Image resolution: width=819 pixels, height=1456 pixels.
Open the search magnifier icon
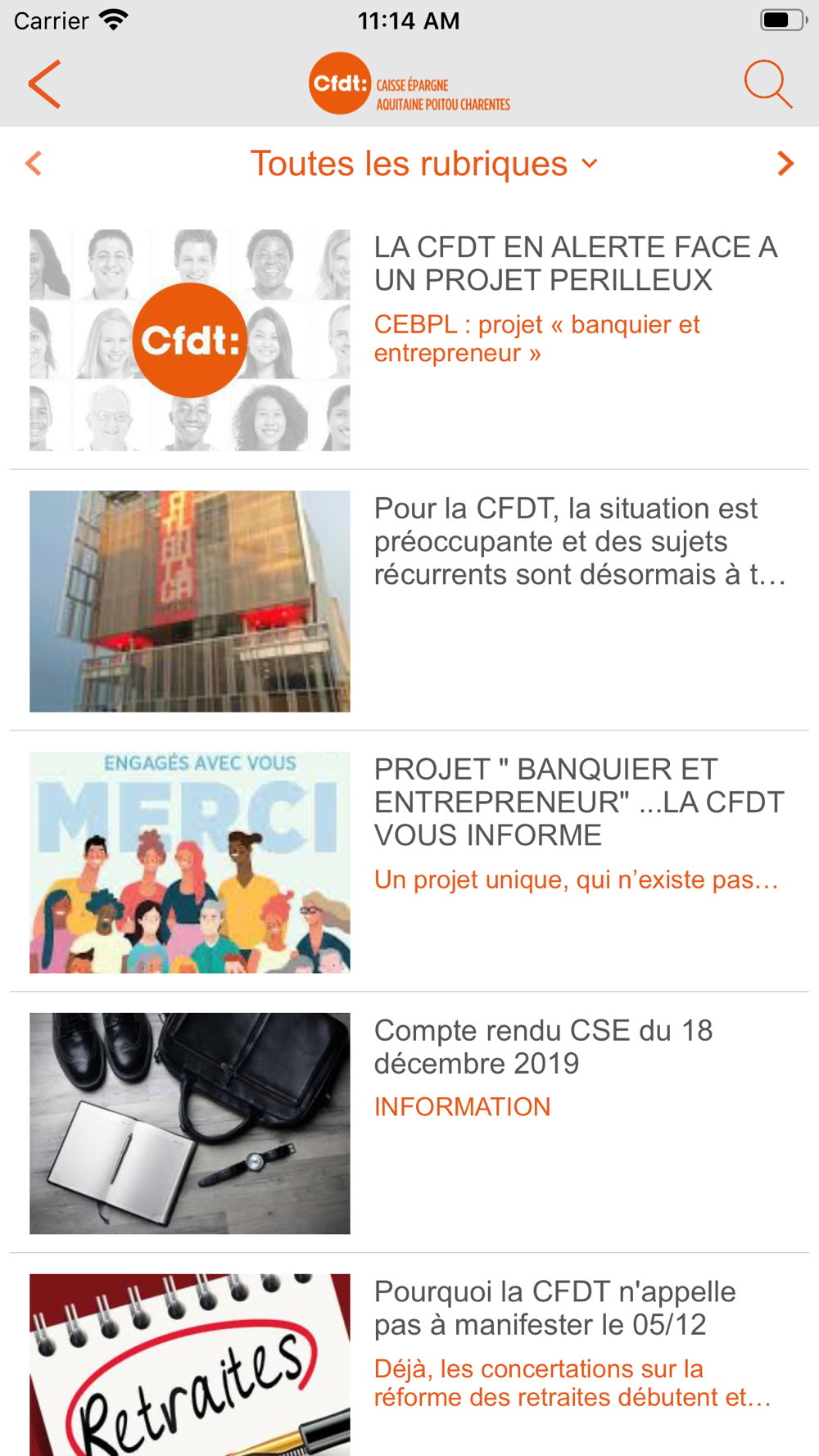[x=768, y=84]
